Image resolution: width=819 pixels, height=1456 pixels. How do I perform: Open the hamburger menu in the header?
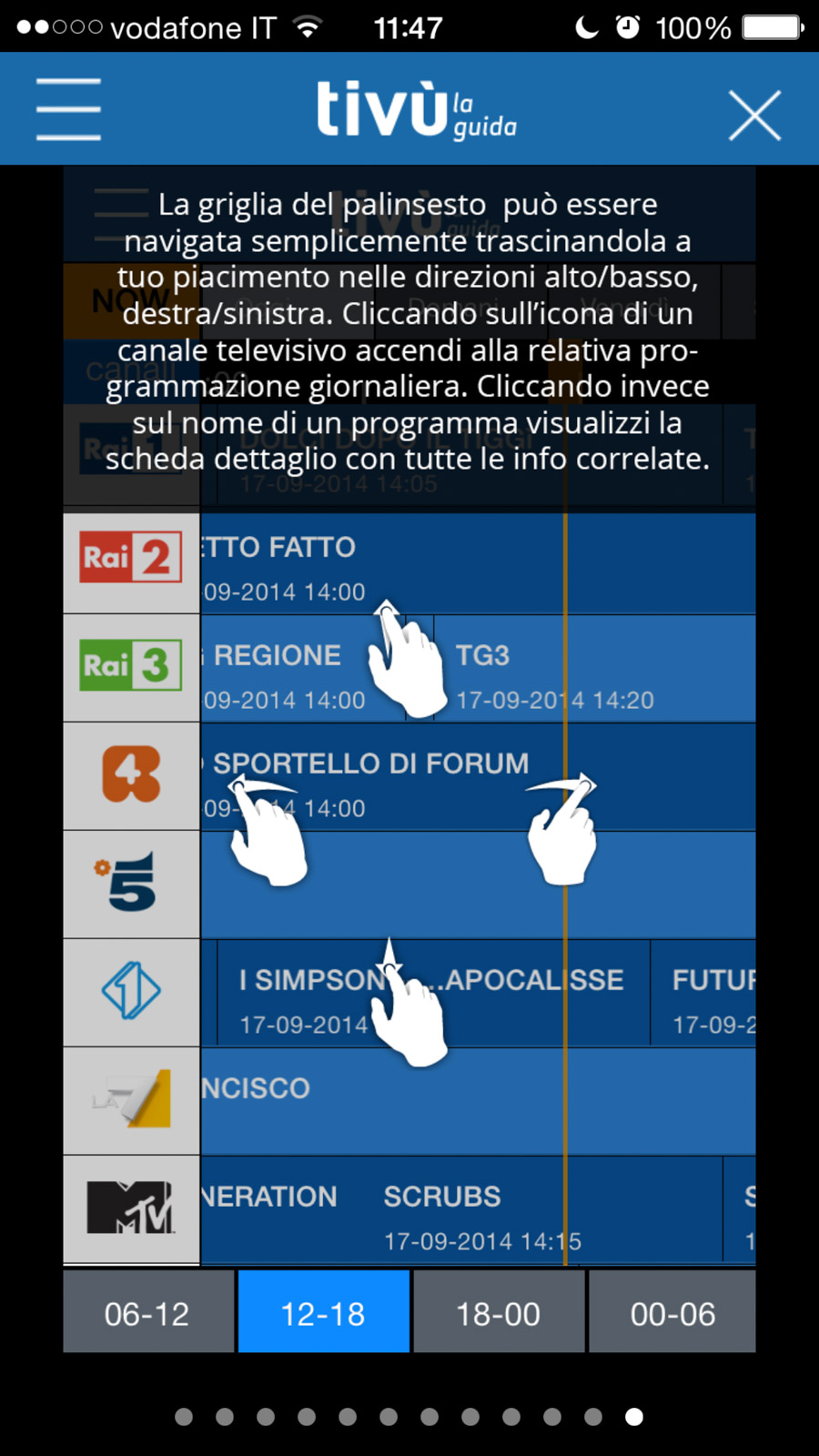point(68,110)
